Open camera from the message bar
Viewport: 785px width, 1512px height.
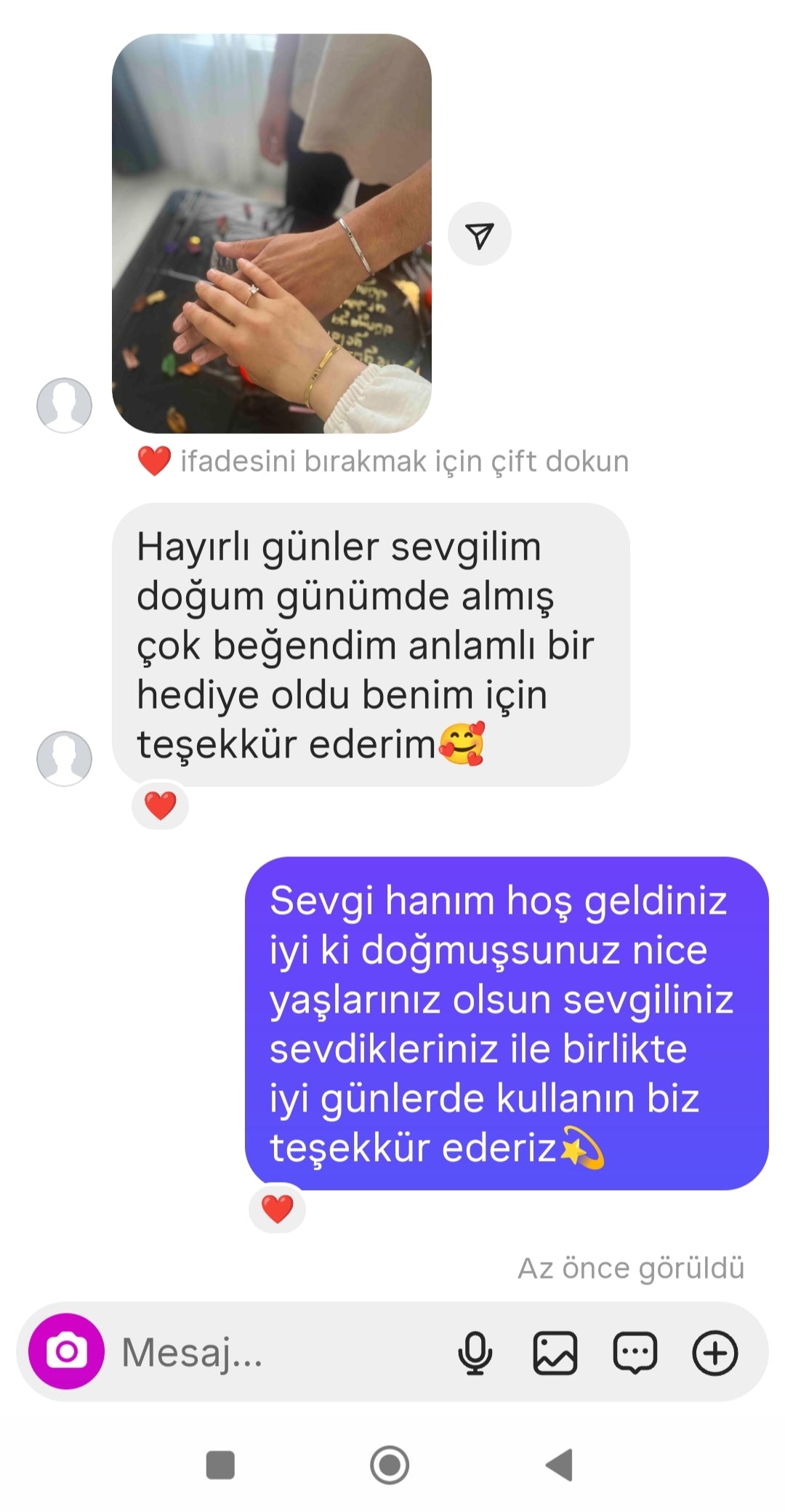[x=66, y=1351]
